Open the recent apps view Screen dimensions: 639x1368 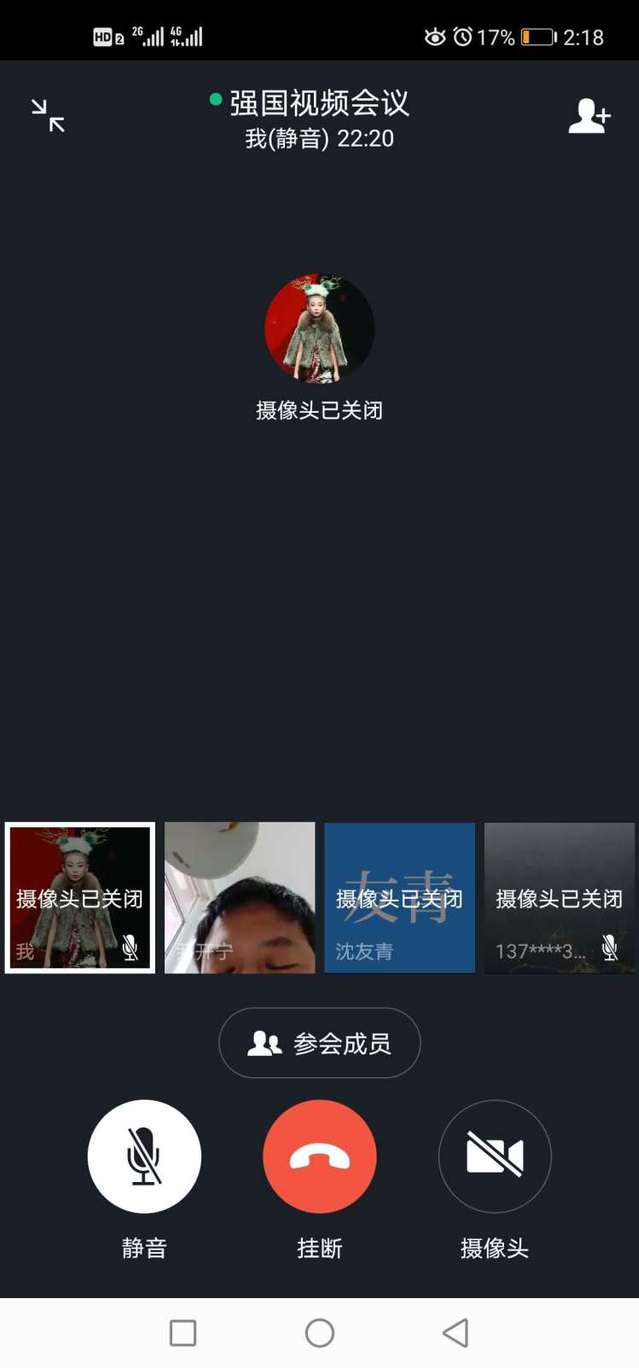183,1332
